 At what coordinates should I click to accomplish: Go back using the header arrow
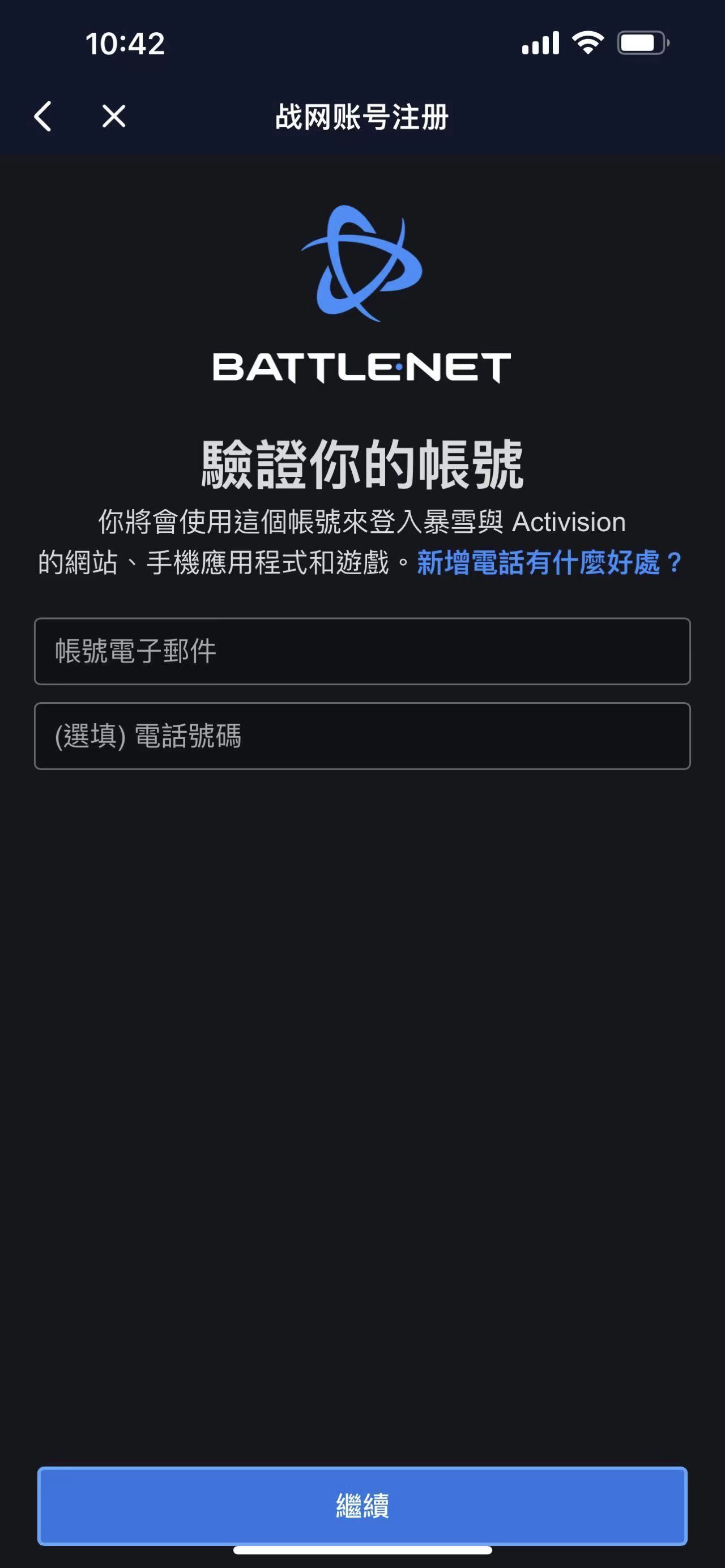pos(42,116)
